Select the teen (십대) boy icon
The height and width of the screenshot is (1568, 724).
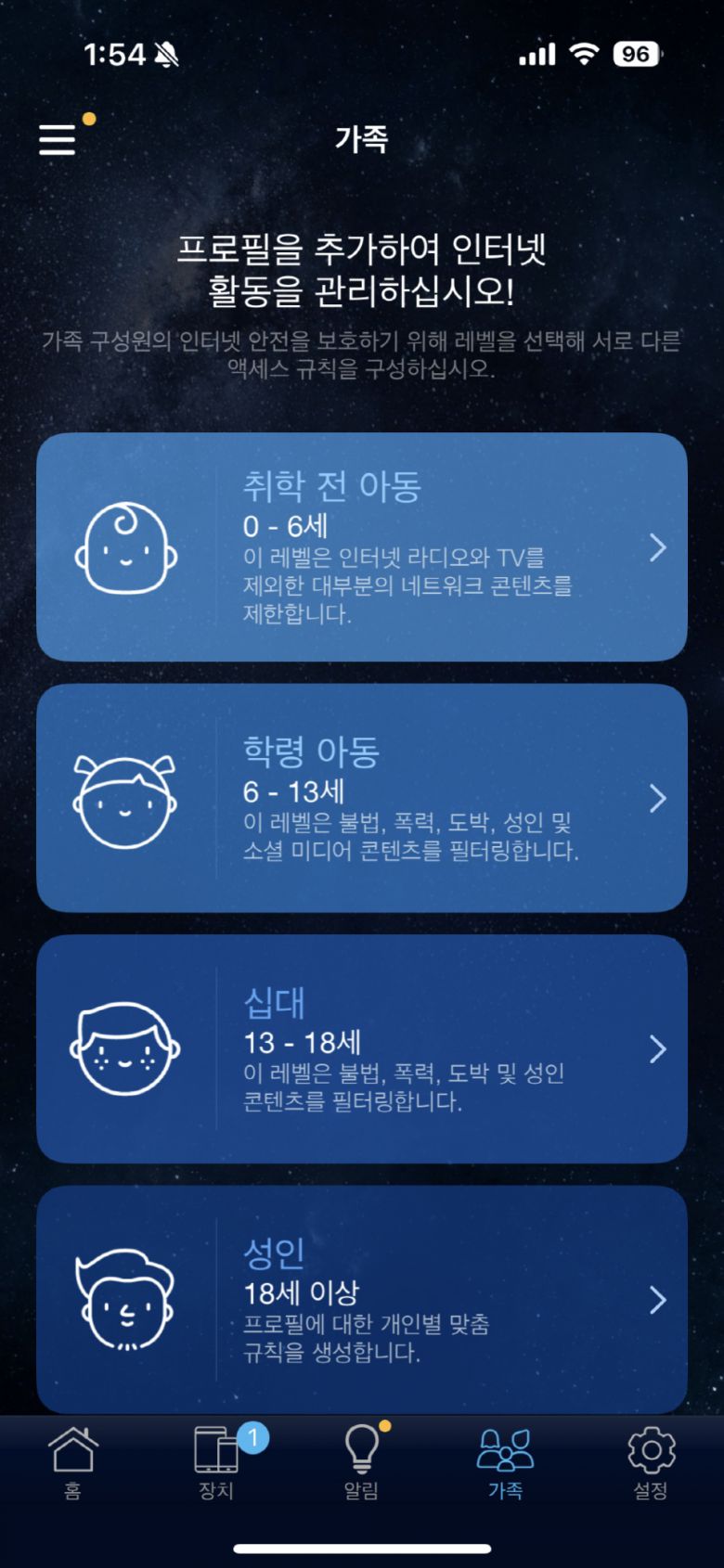click(x=123, y=1048)
